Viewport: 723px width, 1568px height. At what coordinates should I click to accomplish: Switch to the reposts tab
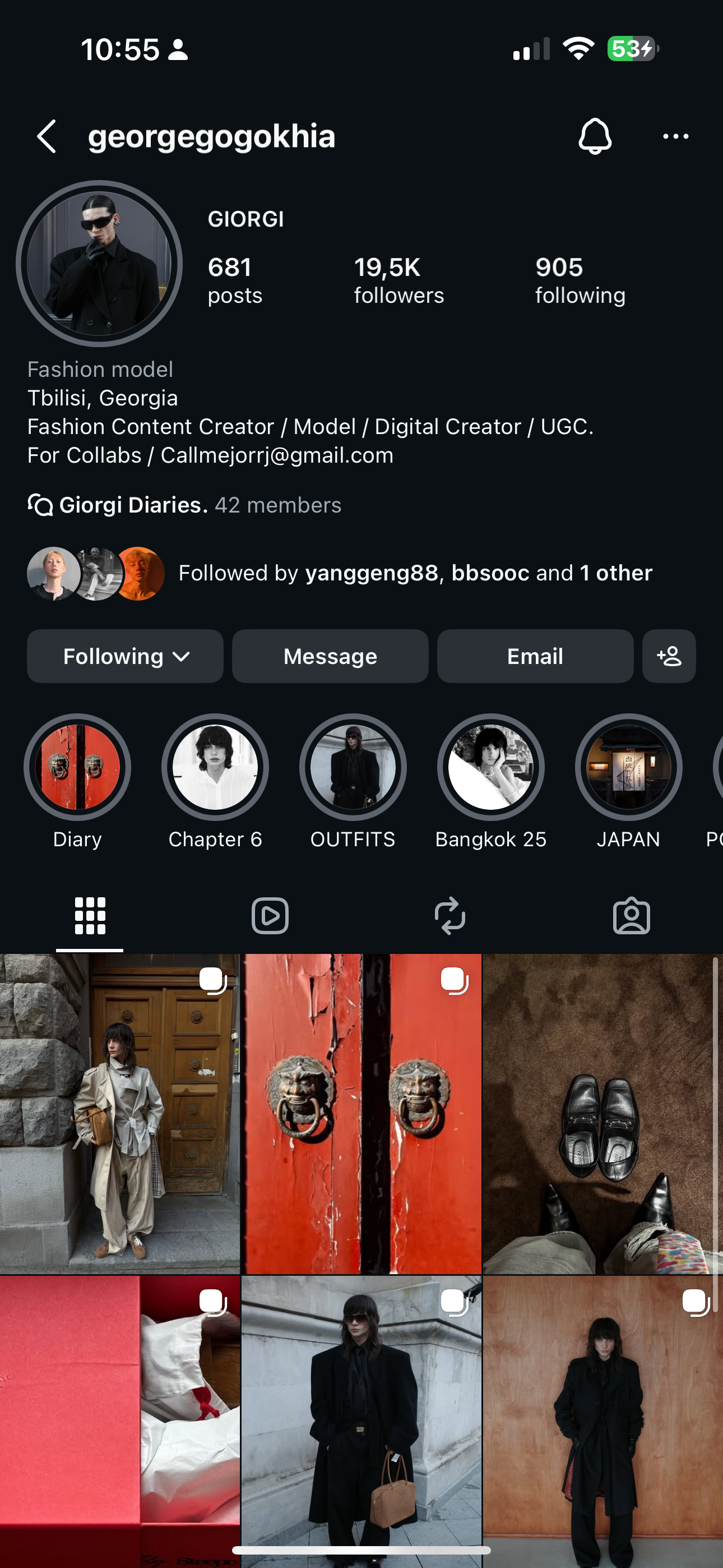click(451, 915)
